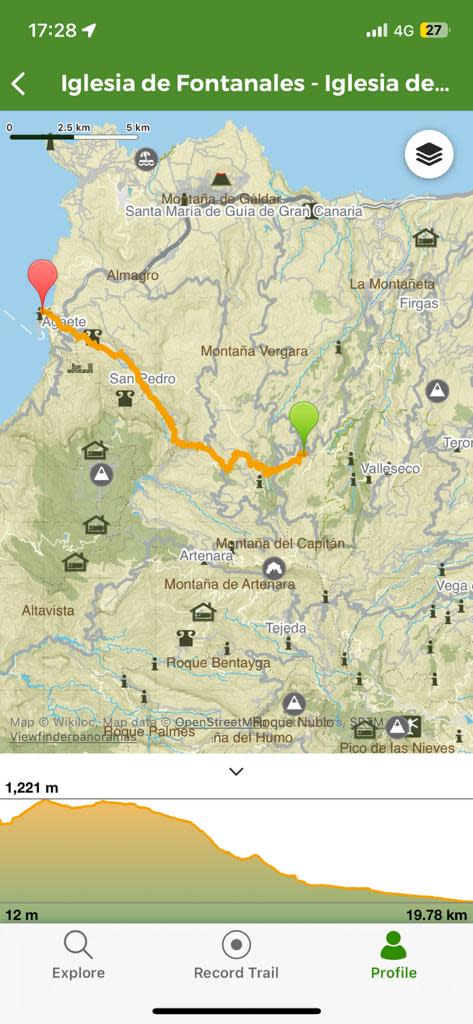Image resolution: width=473 pixels, height=1024 pixels.
Task: Switch to the Explore tab
Action: tap(78, 955)
